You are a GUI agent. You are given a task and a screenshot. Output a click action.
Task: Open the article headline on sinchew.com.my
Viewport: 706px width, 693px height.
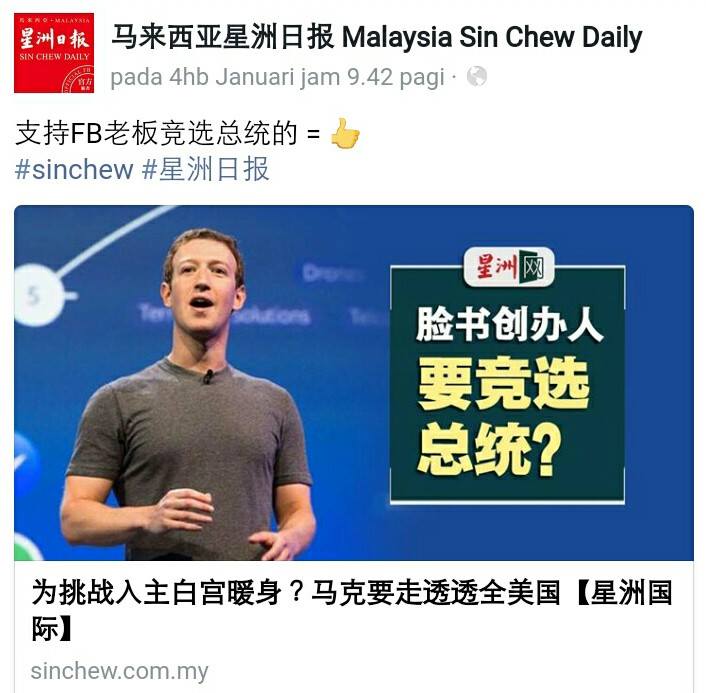tap(350, 611)
